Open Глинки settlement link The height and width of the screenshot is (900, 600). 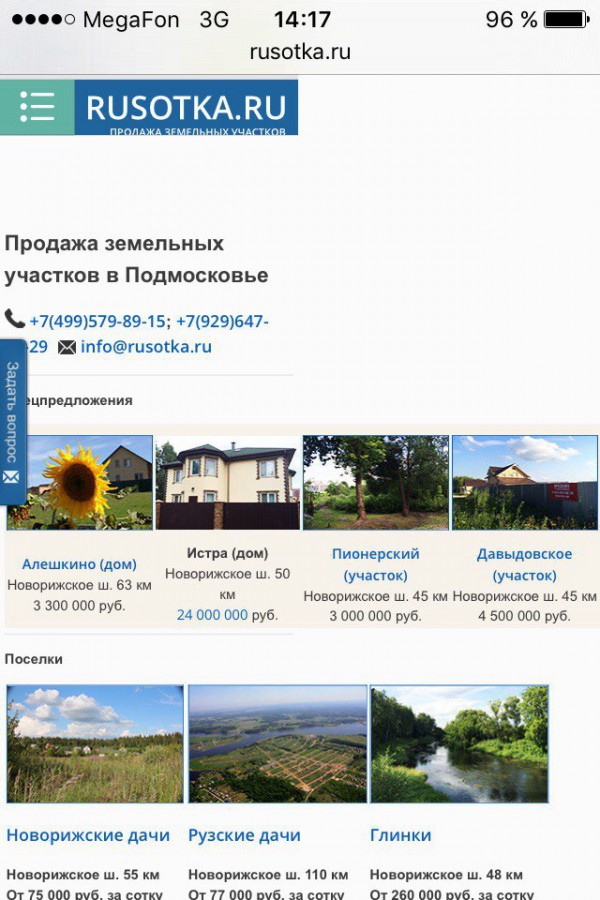point(400,835)
